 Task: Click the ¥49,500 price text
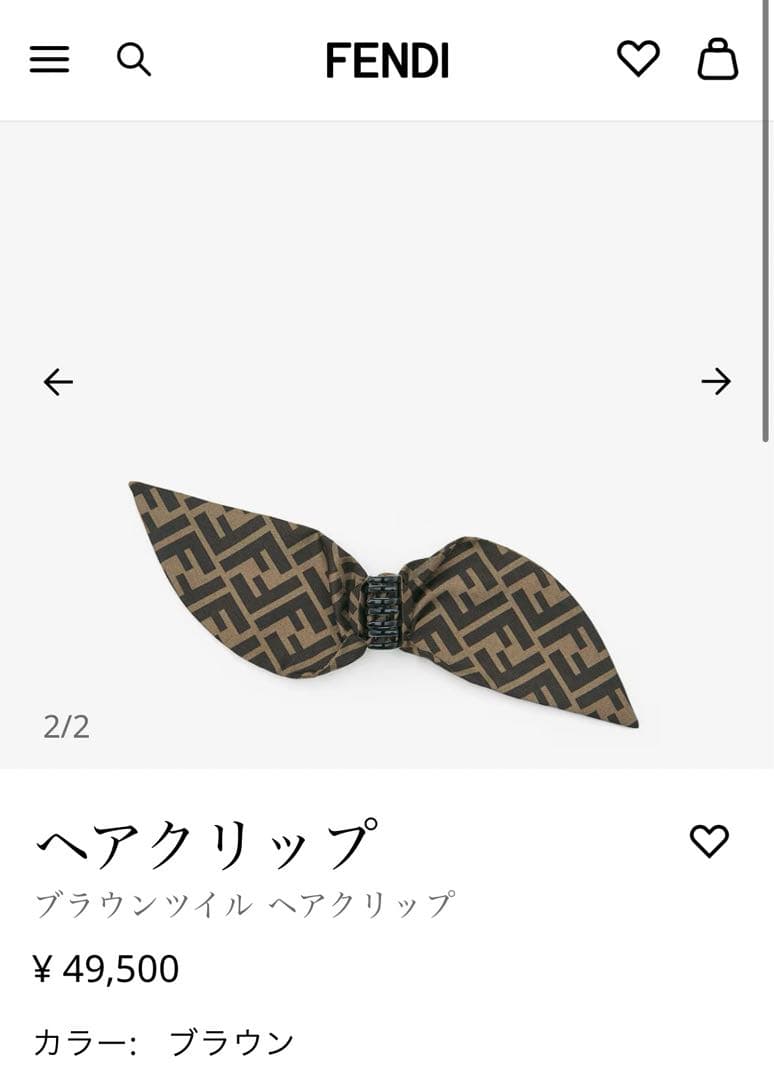(x=106, y=966)
